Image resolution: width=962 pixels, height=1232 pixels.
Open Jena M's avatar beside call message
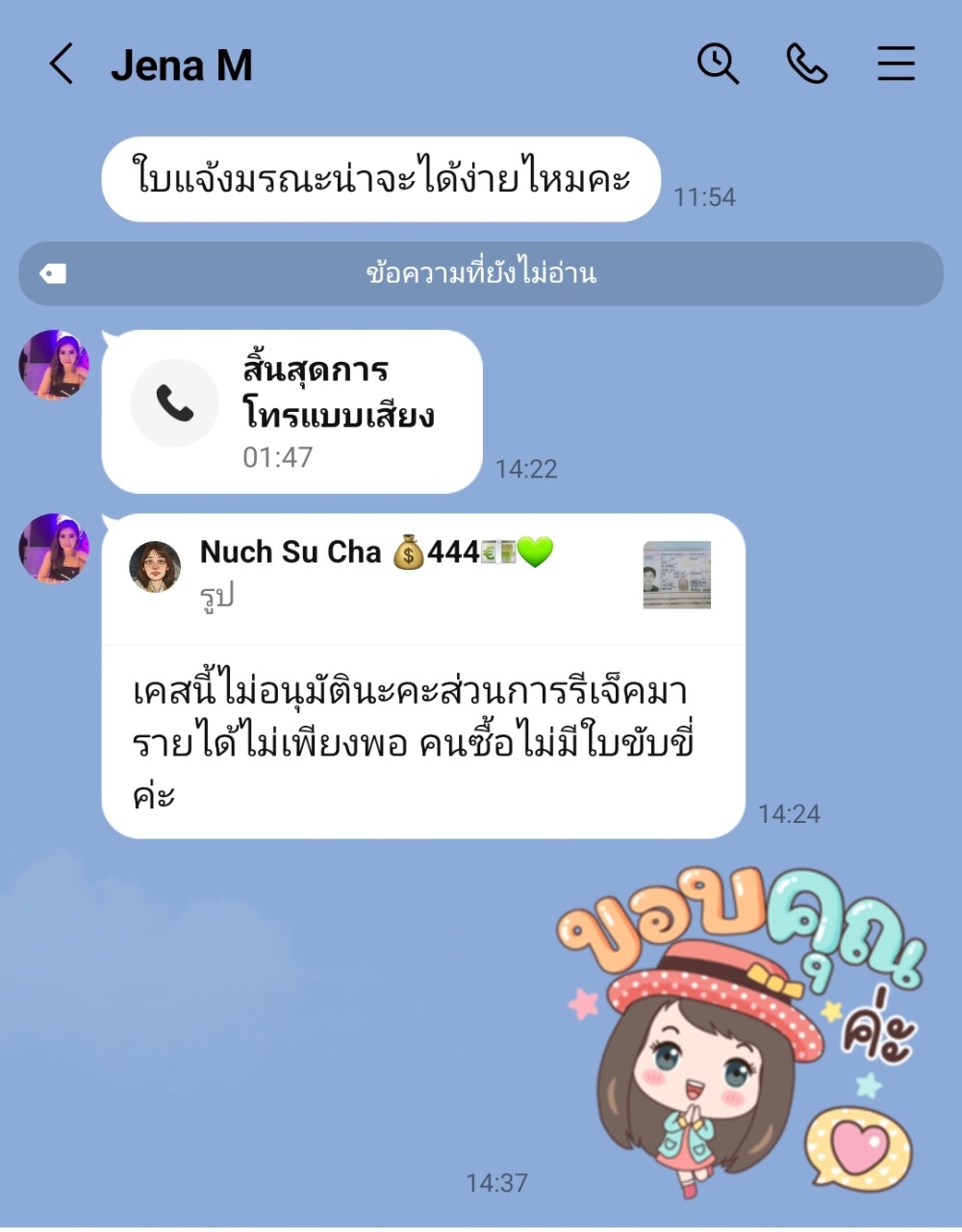pos(54,365)
